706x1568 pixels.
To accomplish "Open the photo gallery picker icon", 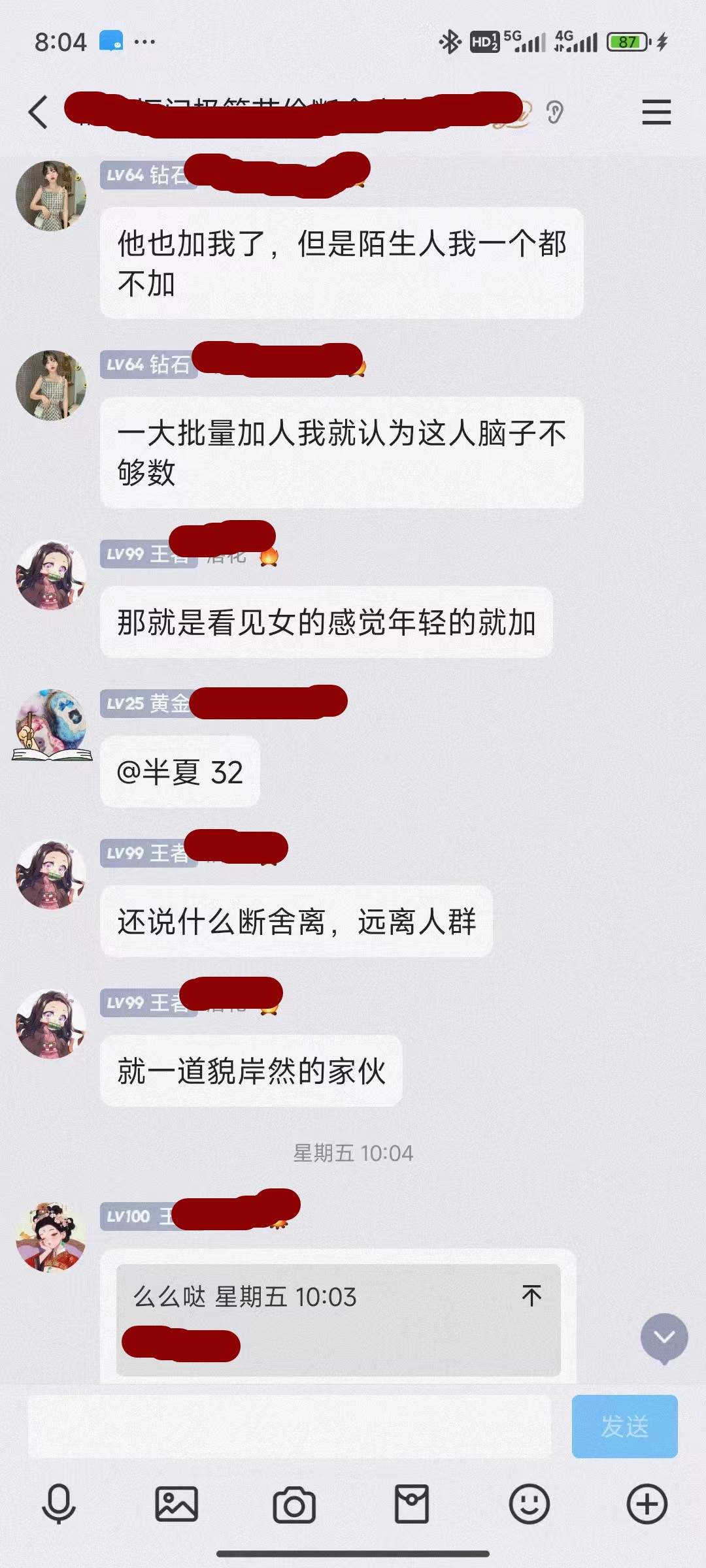I will pos(176,1504).
